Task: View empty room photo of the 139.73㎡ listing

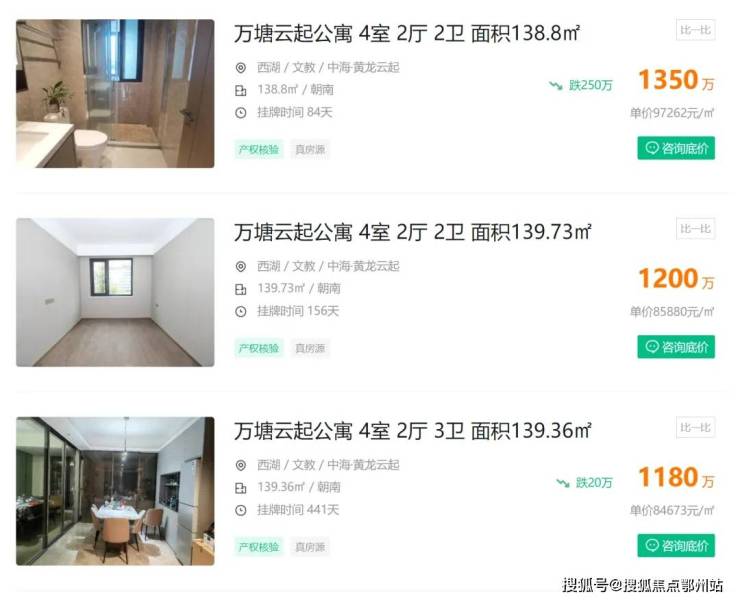Action: (x=115, y=292)
